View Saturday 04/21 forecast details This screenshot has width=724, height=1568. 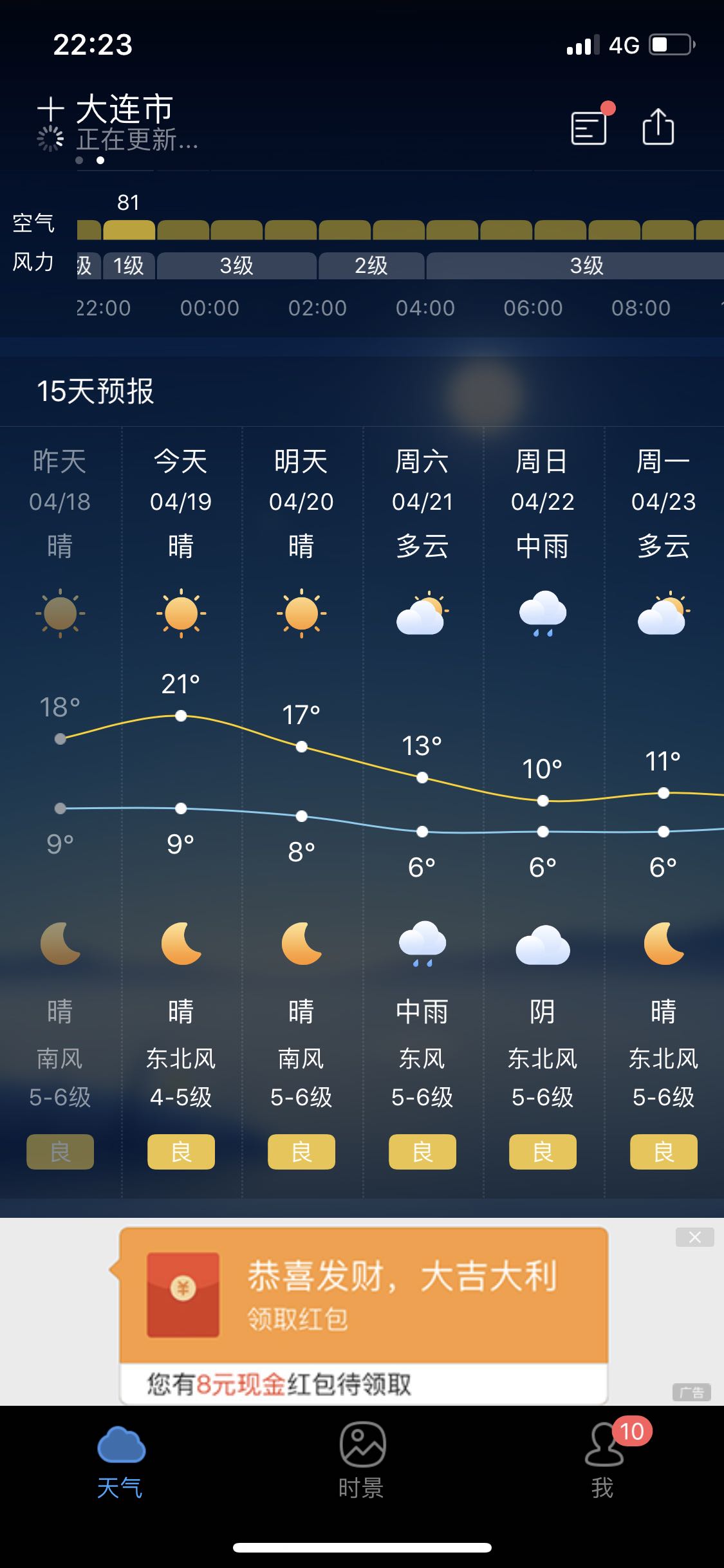click(x=422, y=811)
